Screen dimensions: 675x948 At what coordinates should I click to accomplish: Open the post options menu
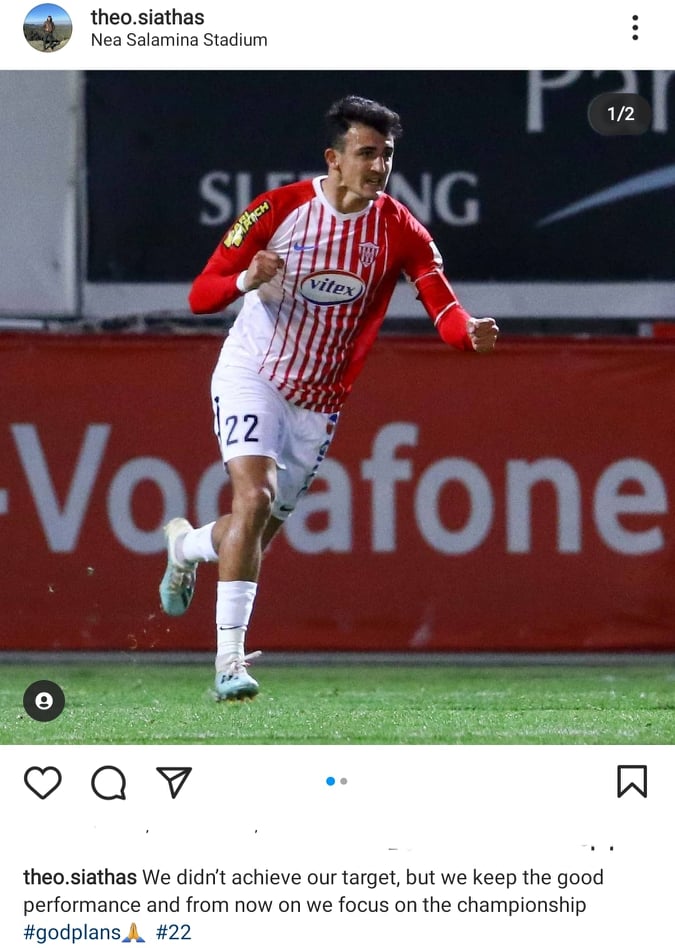(634, 28)
